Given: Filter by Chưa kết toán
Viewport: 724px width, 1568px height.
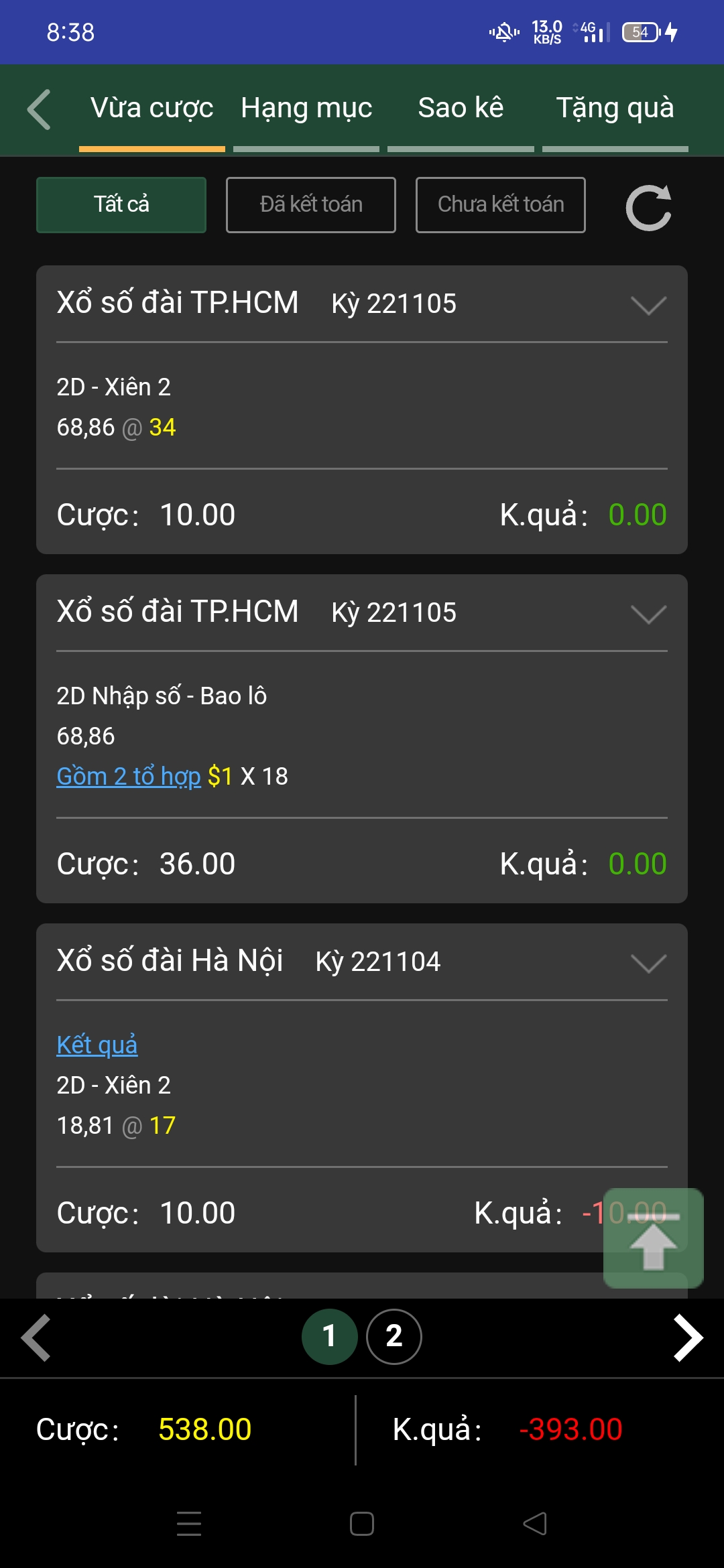Looking at the screenshot, I should click(501, 205).
